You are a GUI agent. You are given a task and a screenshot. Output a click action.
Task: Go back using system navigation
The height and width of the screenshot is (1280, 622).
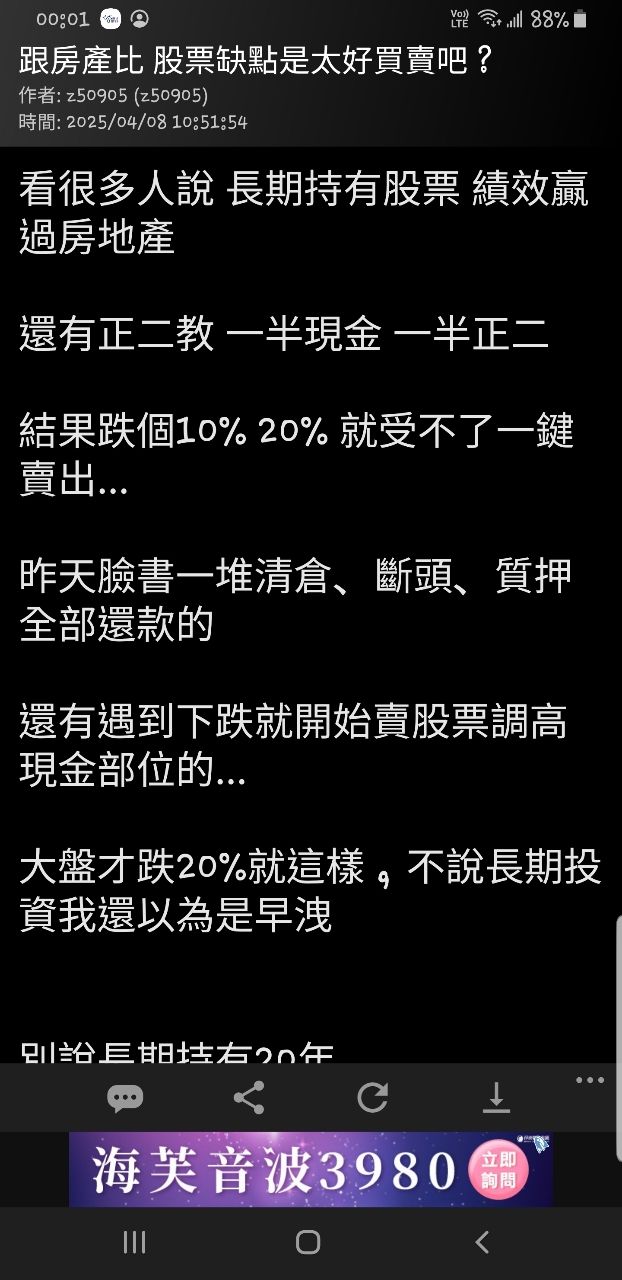[482, 1243]
